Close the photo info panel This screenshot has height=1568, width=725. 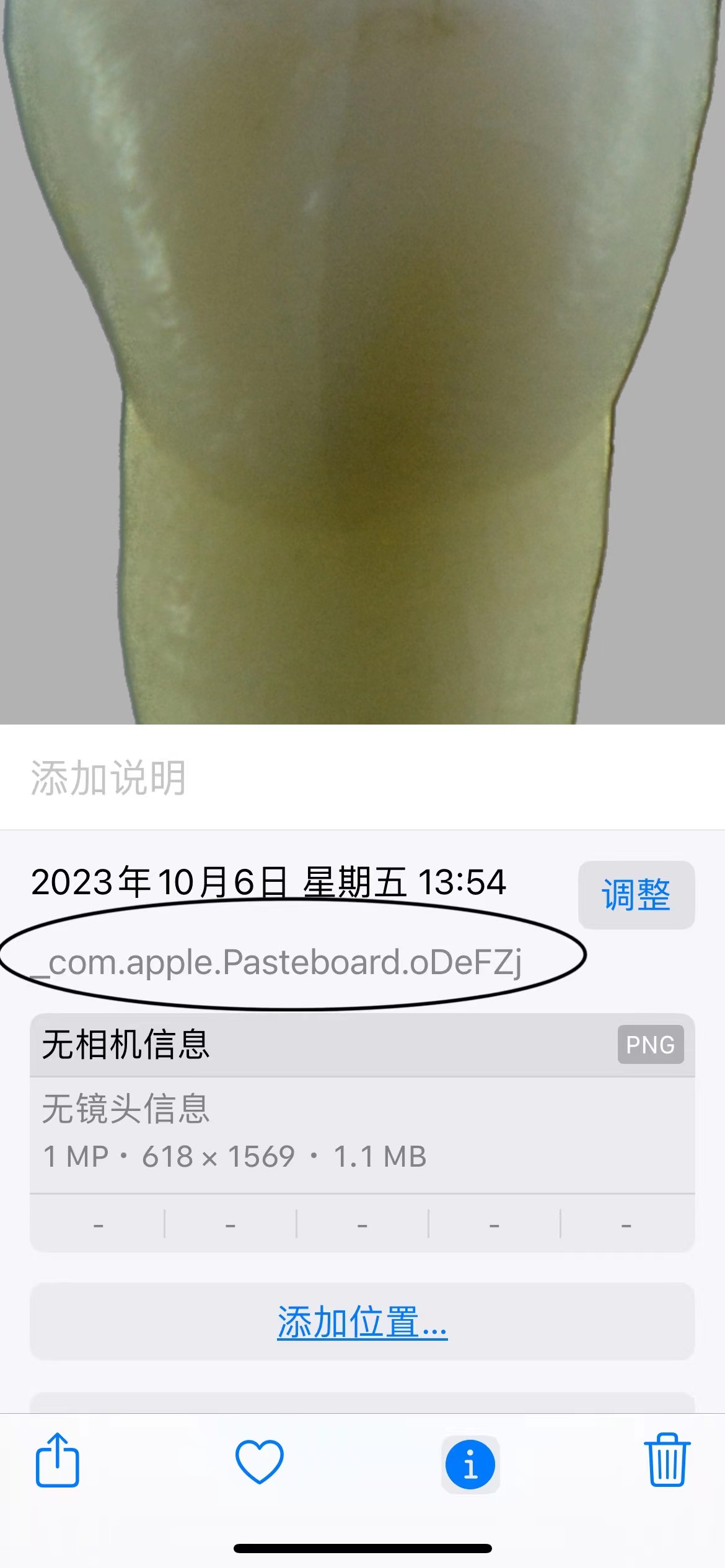point(470,1464)
